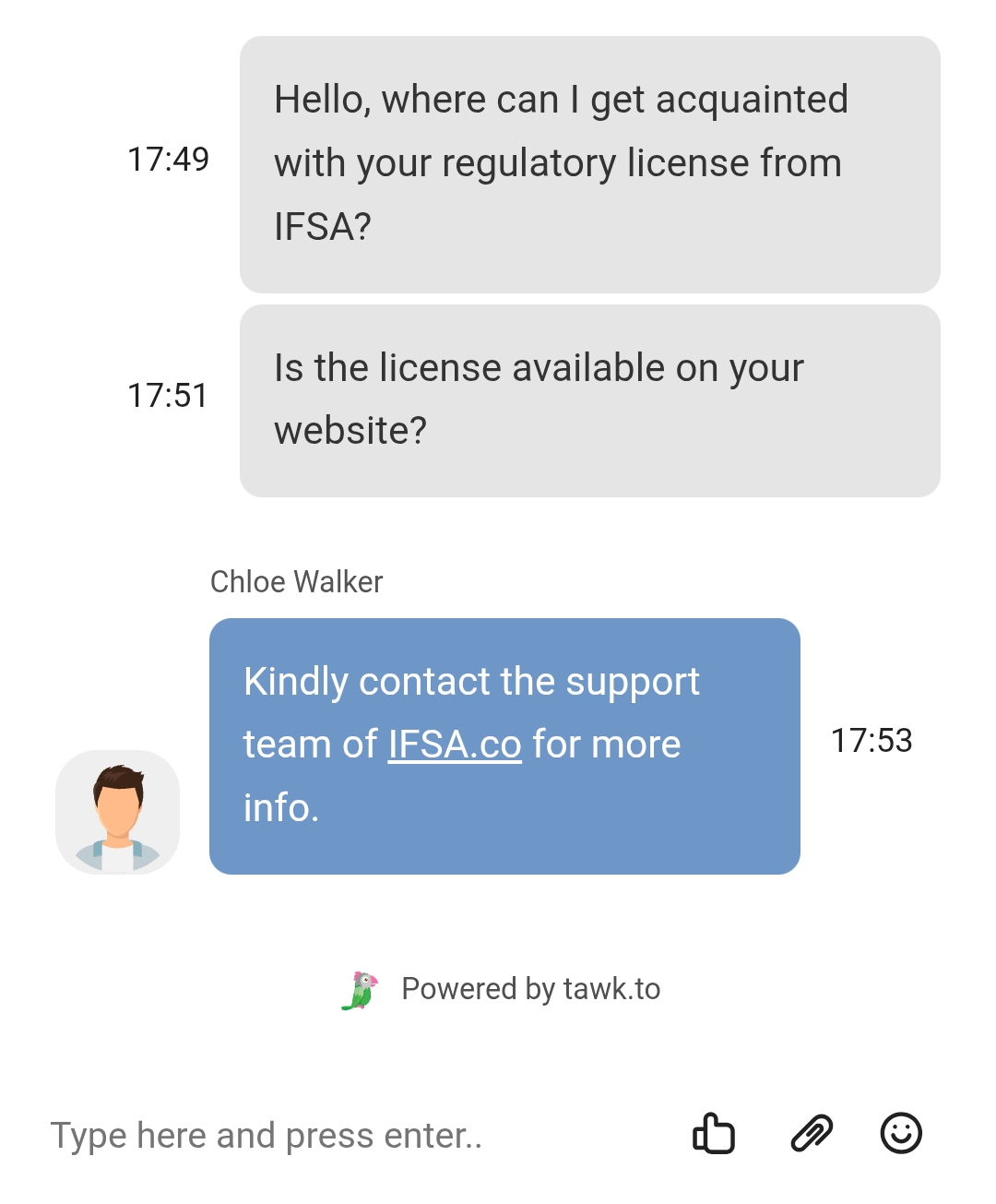Open the emoji picker
Image resolution: width=996 pixels, height=1204 pixels.
click(901, 1134)
